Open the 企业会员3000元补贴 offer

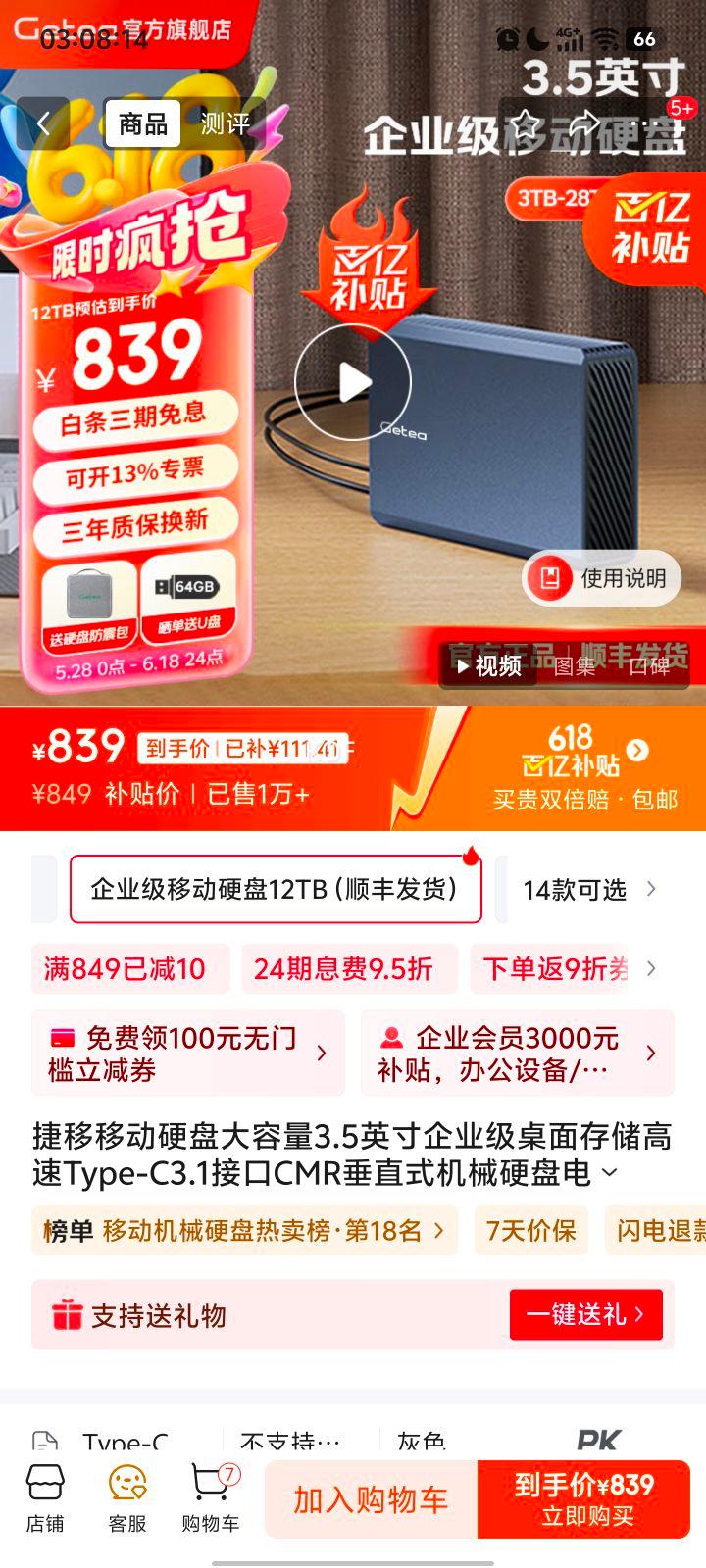(x=517, y=1053)
